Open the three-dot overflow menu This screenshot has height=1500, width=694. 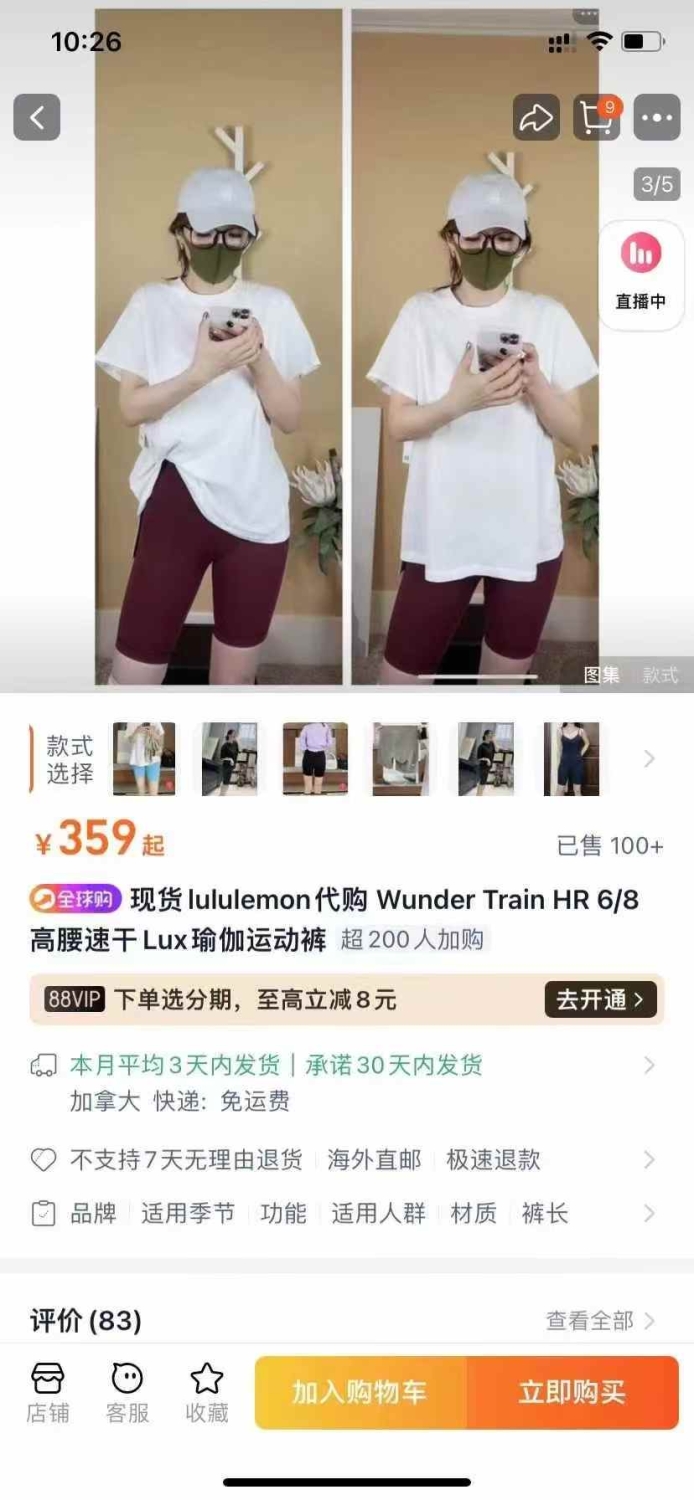tap(657, 118)
